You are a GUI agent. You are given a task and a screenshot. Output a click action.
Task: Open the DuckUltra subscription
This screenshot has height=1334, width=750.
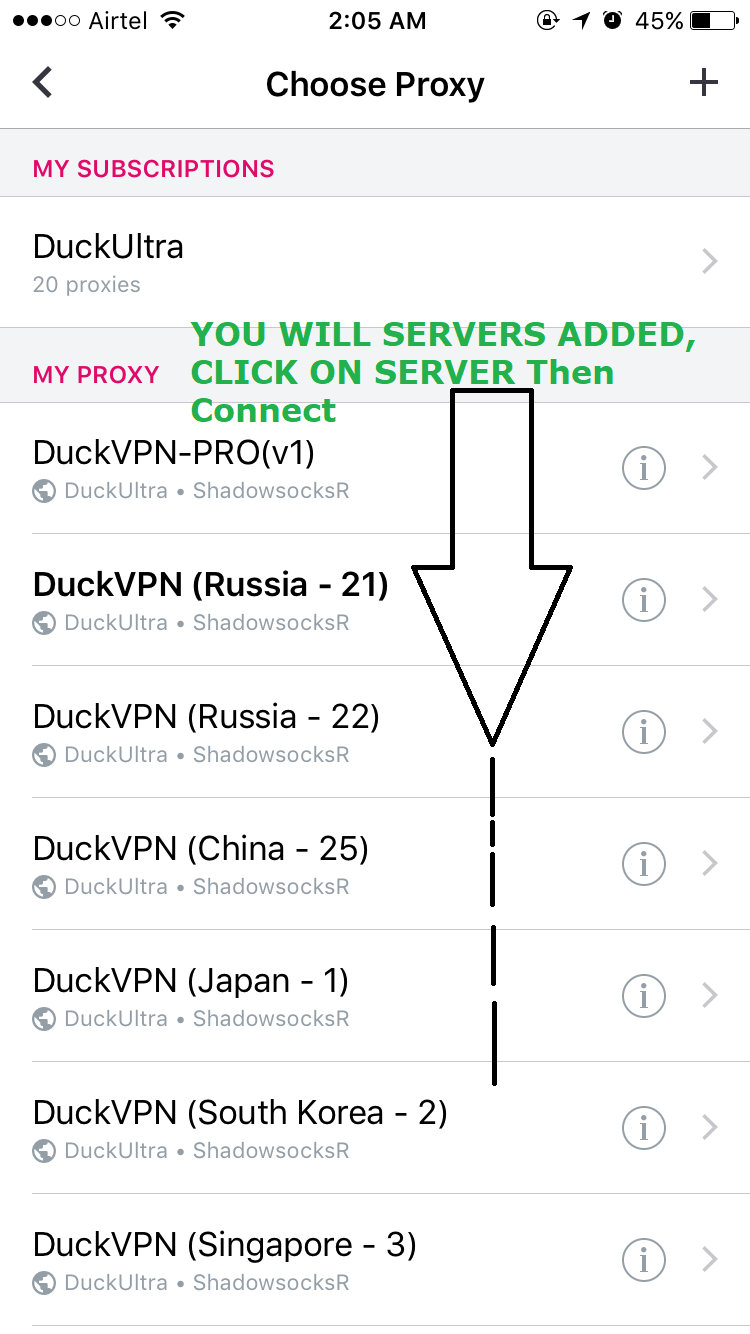[x=300, y=262]
